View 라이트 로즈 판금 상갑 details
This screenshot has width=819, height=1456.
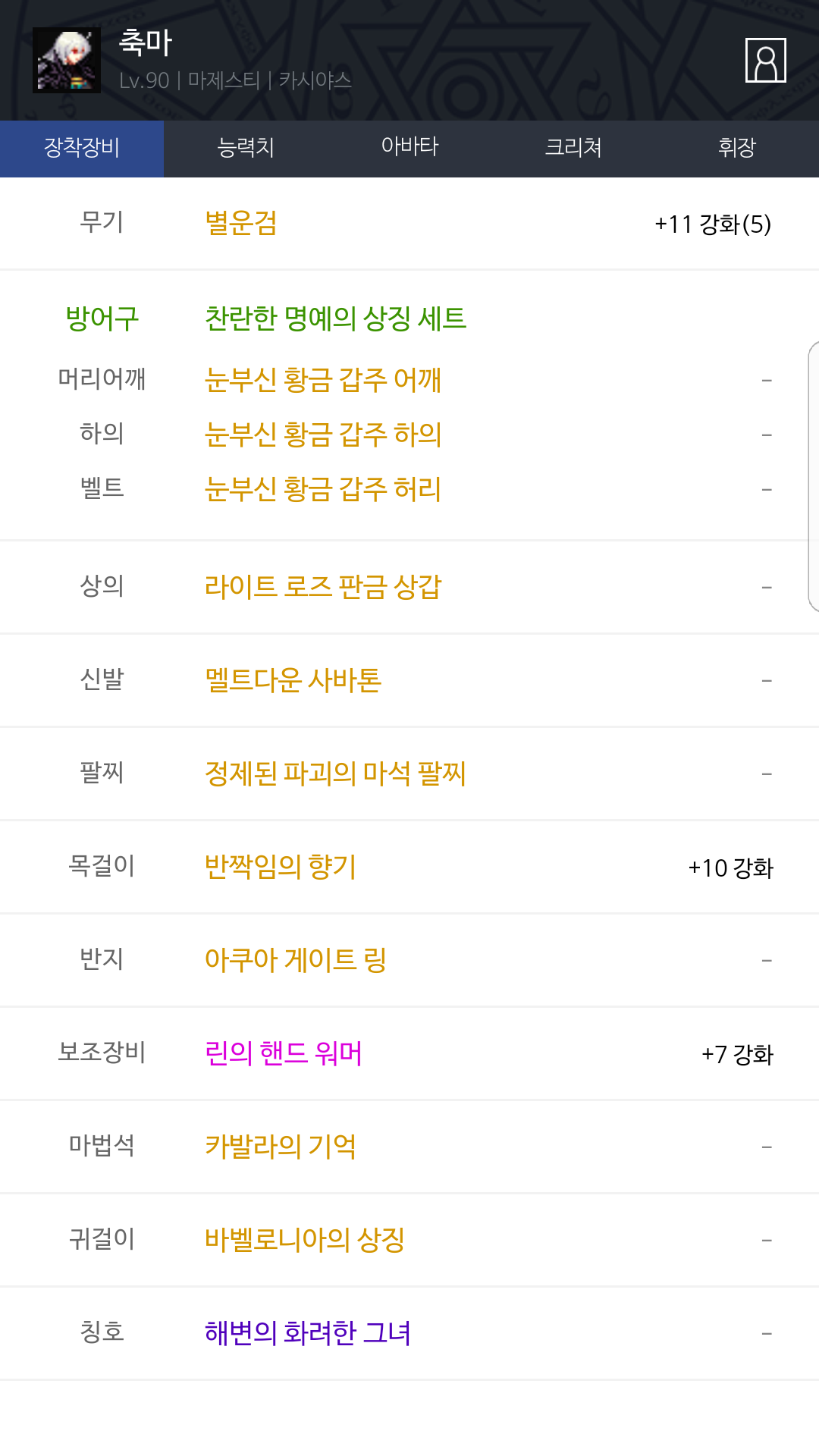coord(323,587)
